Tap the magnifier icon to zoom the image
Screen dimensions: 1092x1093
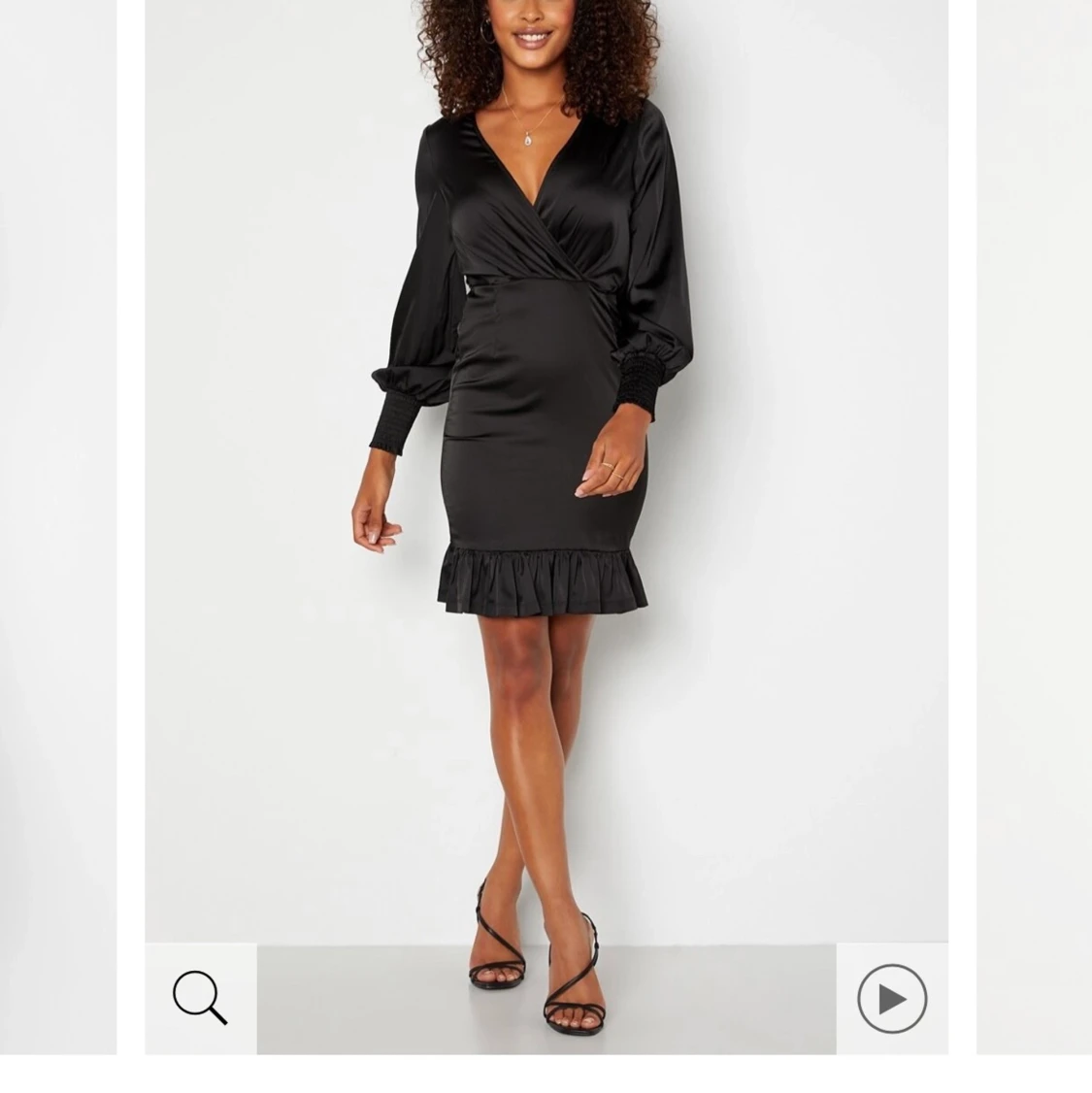point(200,997)
